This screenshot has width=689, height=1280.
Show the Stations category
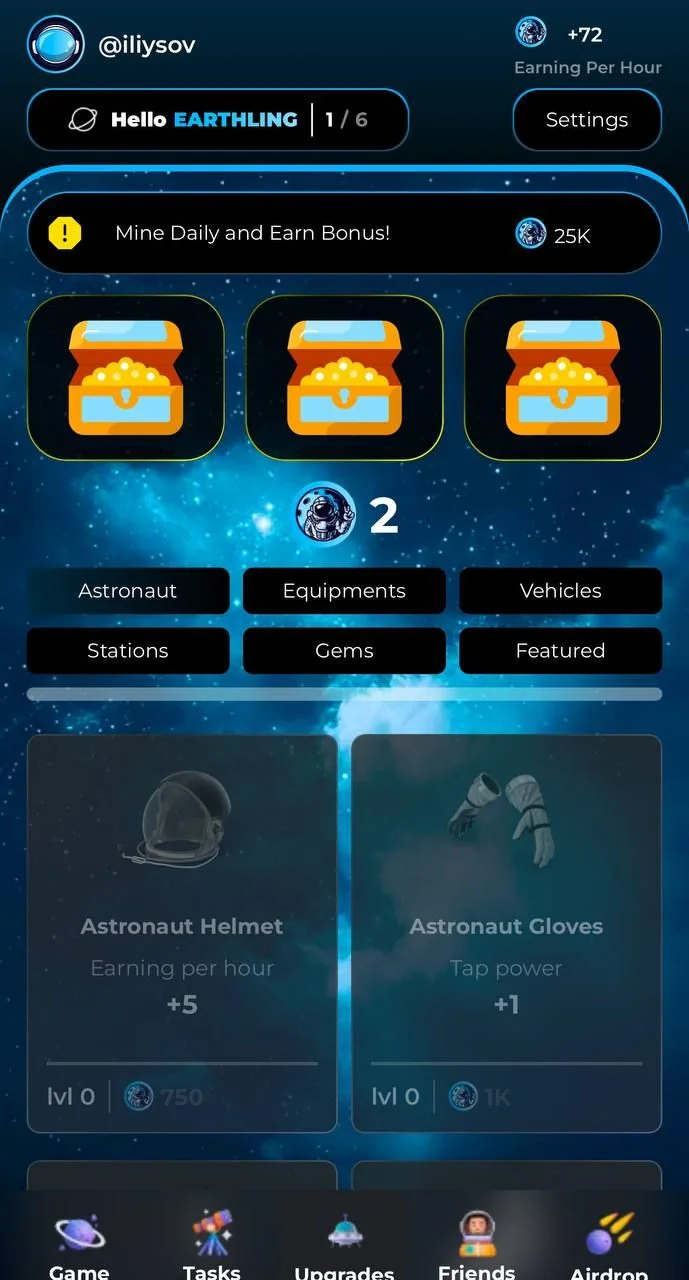click(x=128, y=651)
